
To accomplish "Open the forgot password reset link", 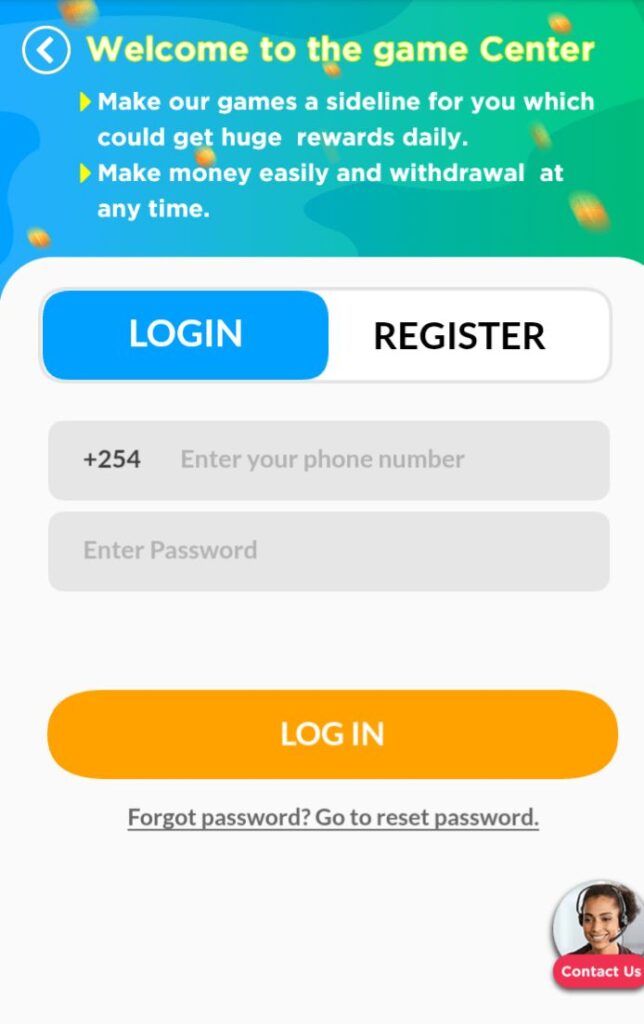I will 333,818.
